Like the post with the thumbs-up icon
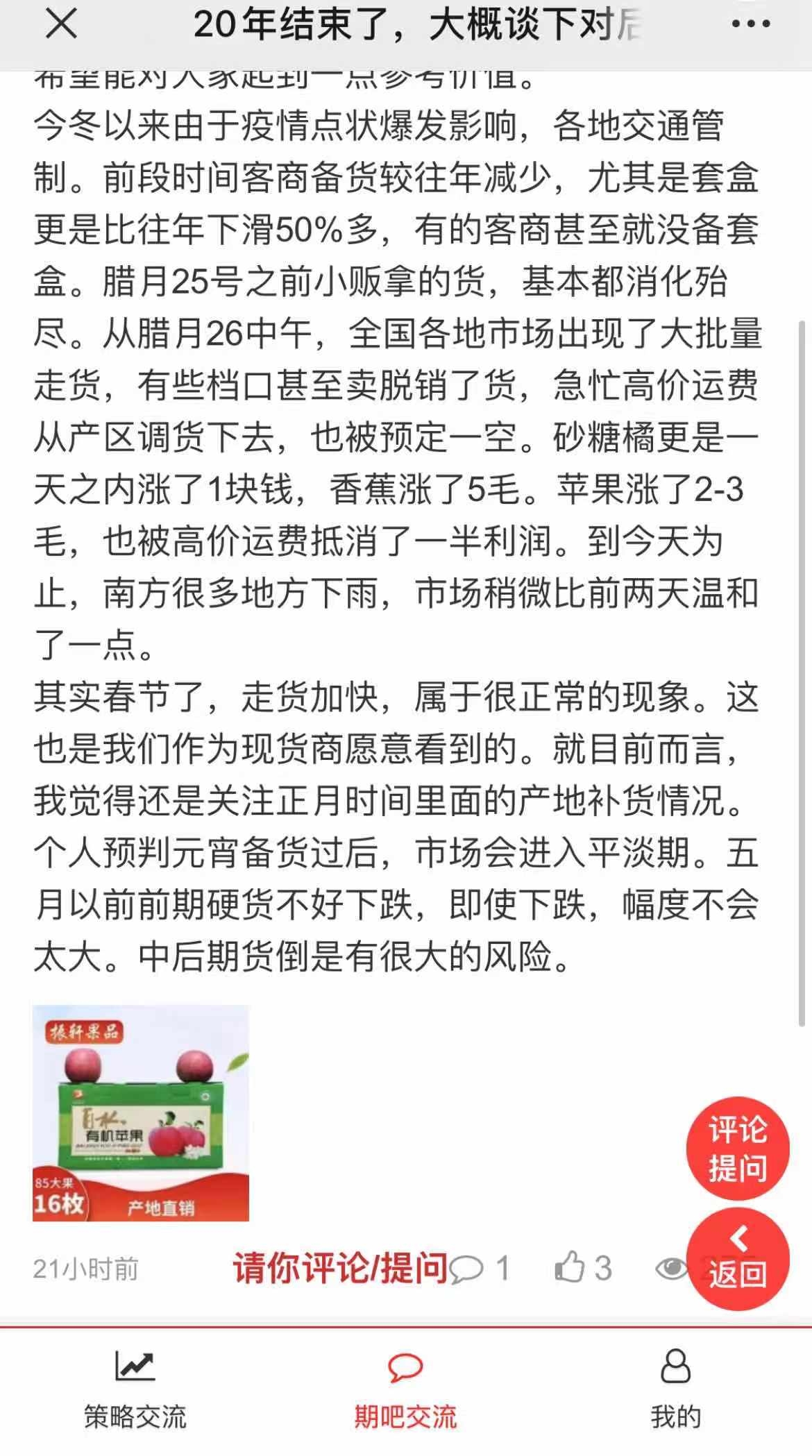 pyautogui.click(x=570, y=1268)
